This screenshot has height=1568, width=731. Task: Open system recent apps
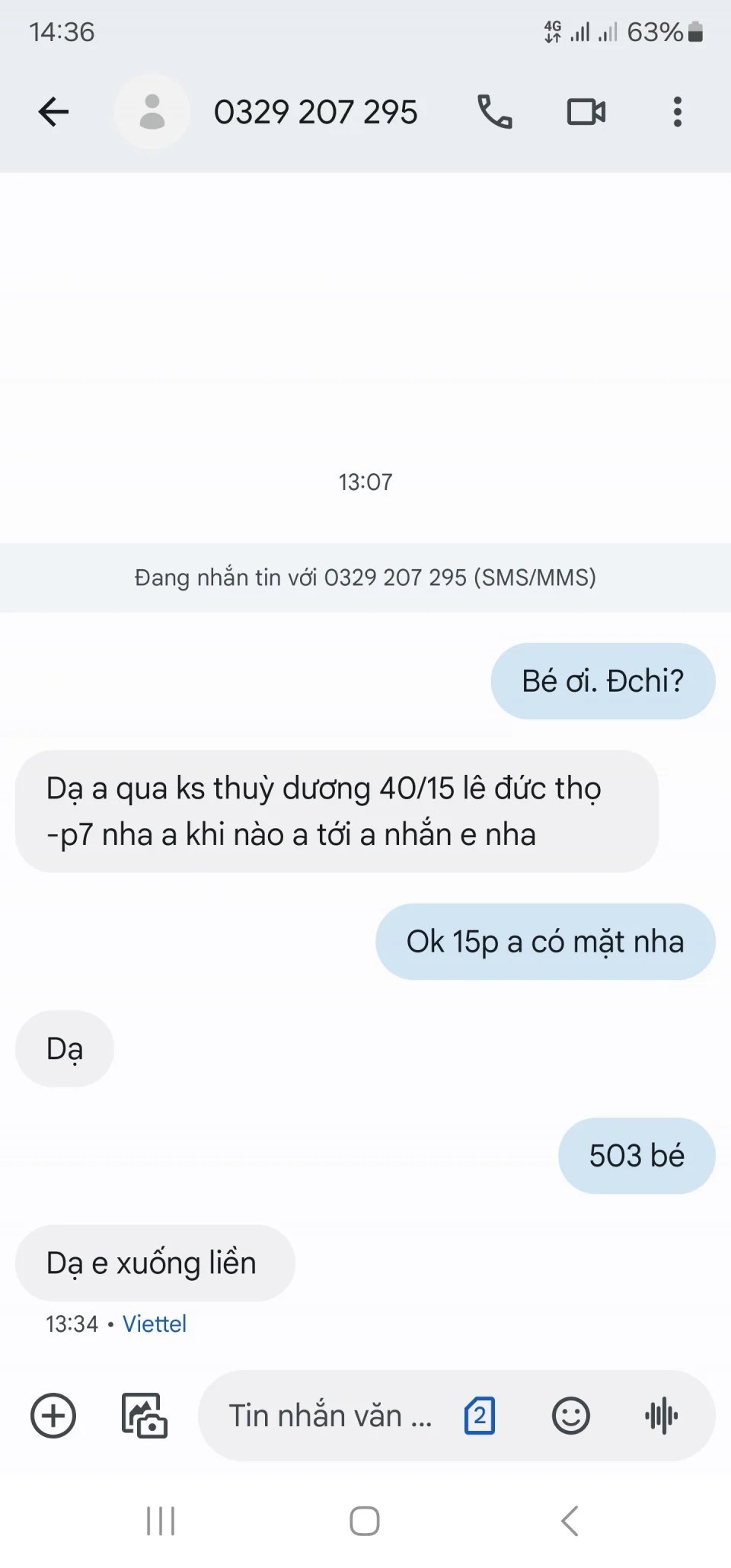point(161,1522)
